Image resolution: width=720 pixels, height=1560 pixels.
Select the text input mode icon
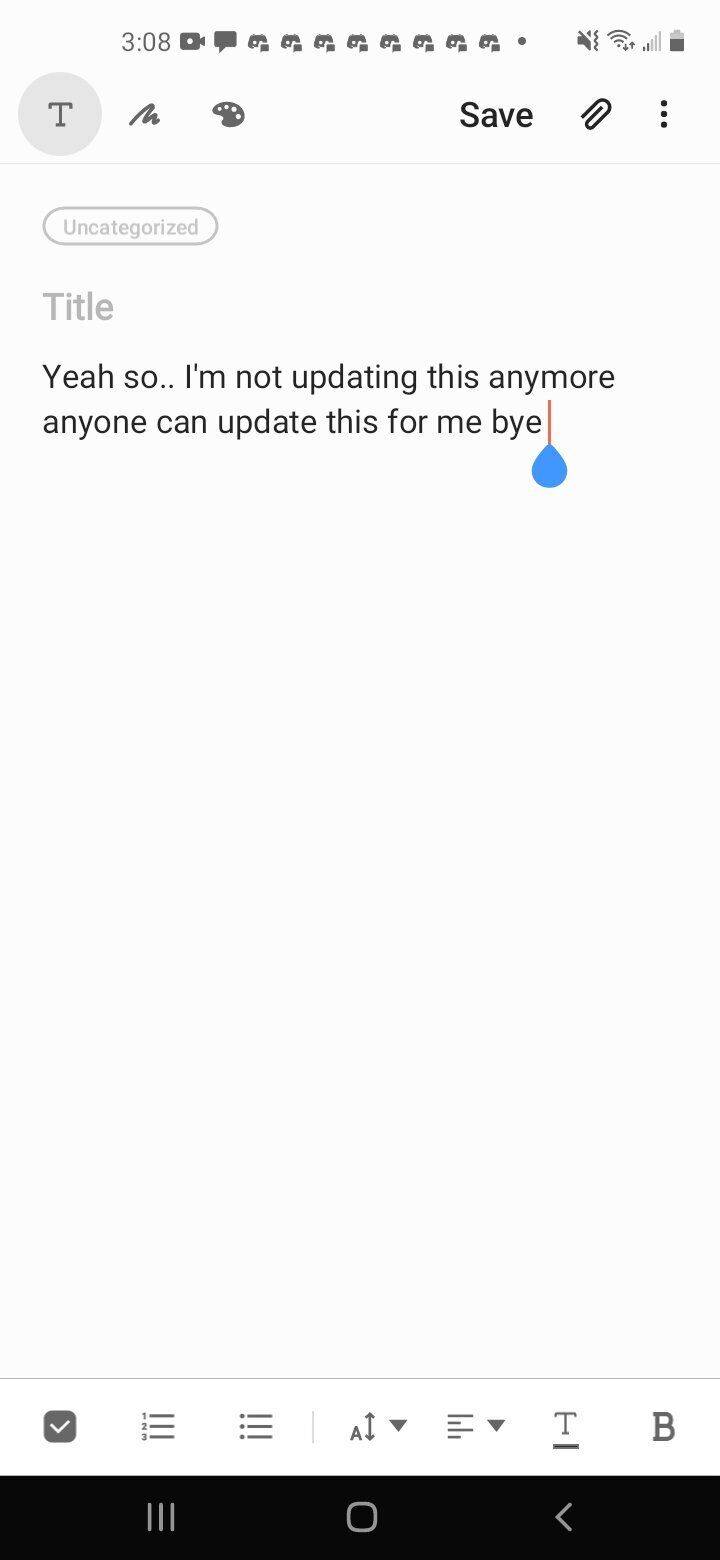pos(60,115)
